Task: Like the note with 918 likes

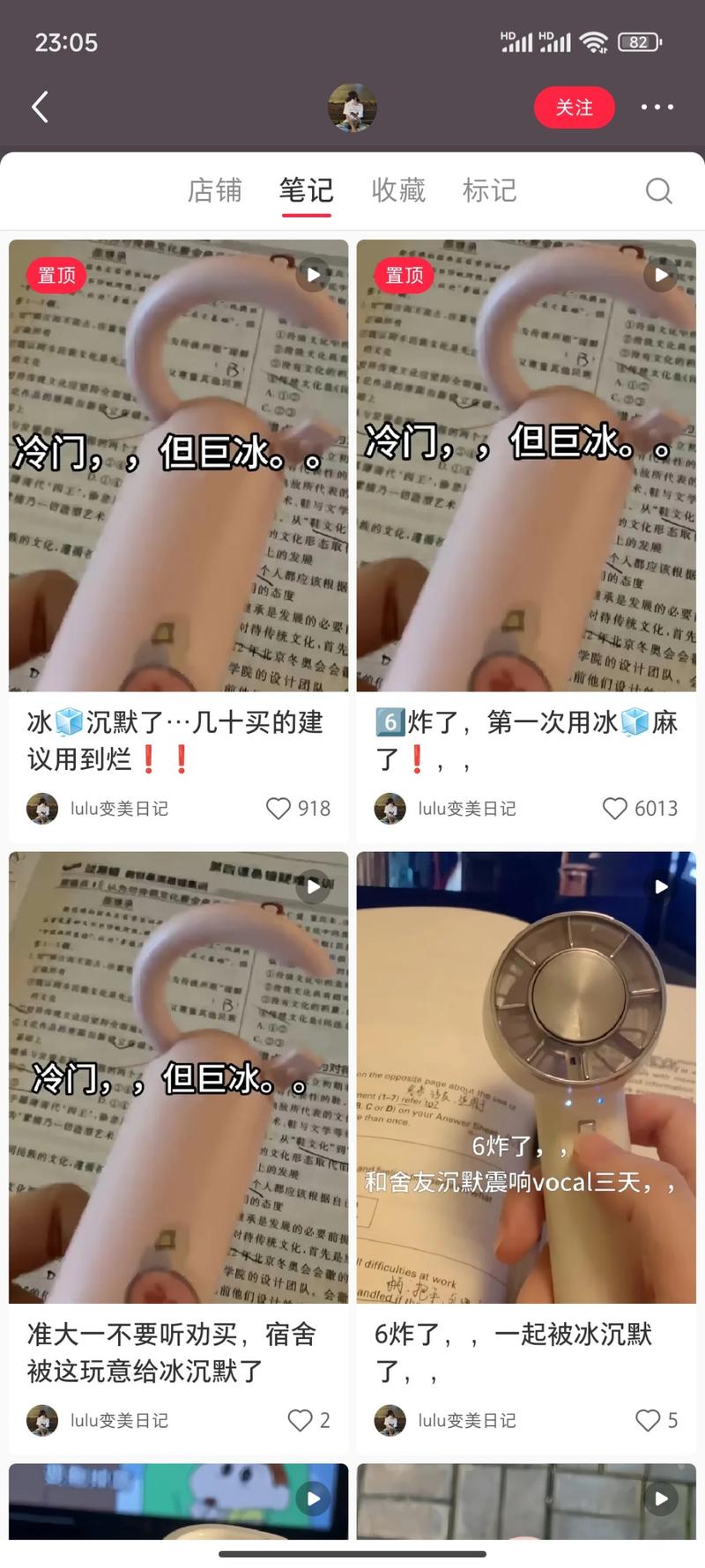Action: point(278,809)
